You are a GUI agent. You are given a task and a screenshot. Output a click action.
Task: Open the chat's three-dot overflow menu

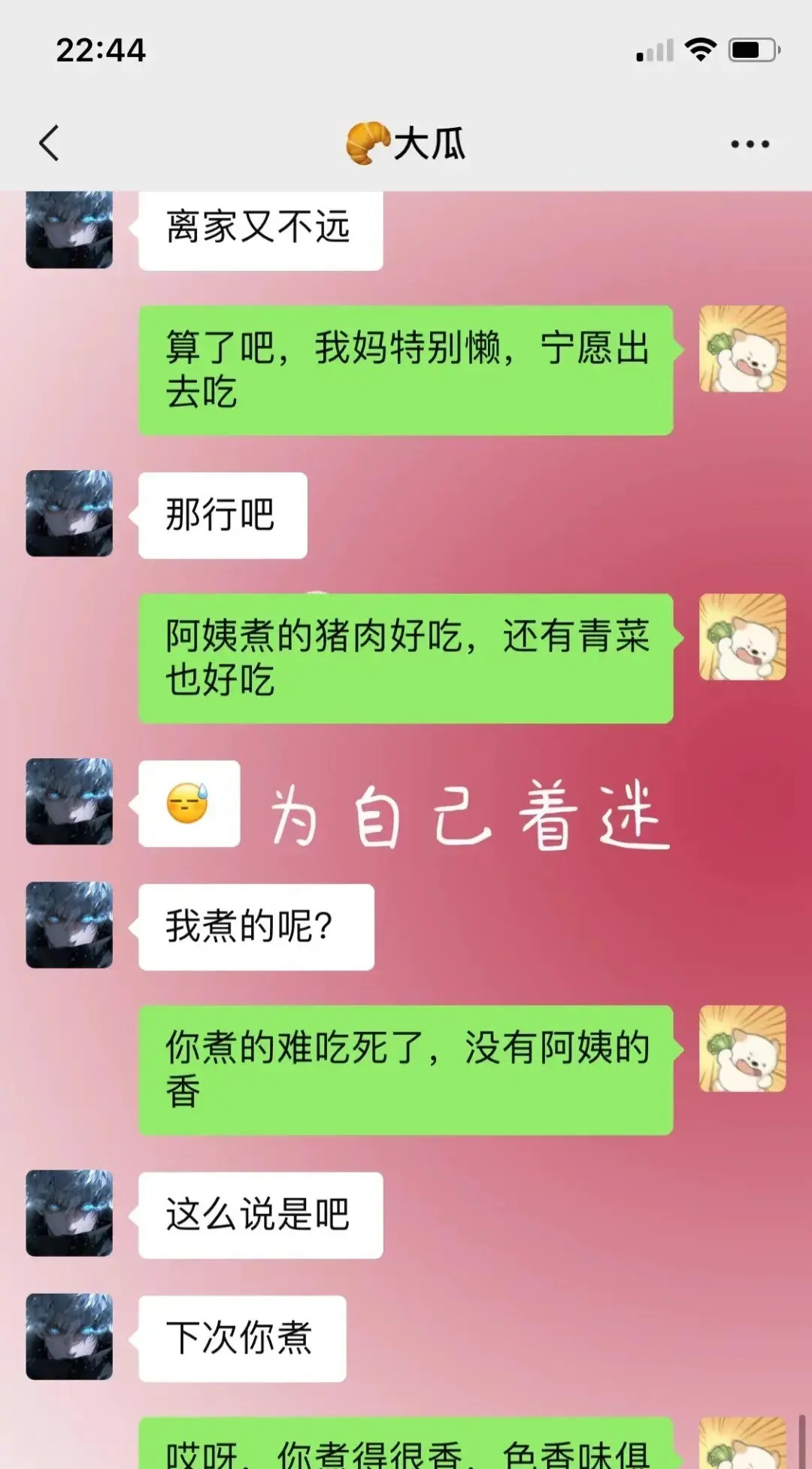750,144
